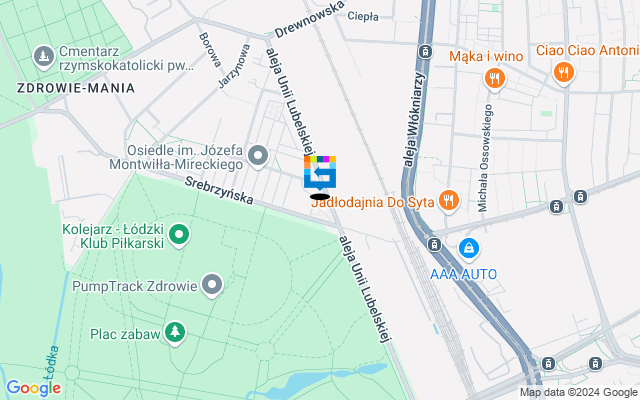Open the Plac zabaw park marker
Viewport: 640px width, 400px height.
pyautogui.click(x=176, y=332)
